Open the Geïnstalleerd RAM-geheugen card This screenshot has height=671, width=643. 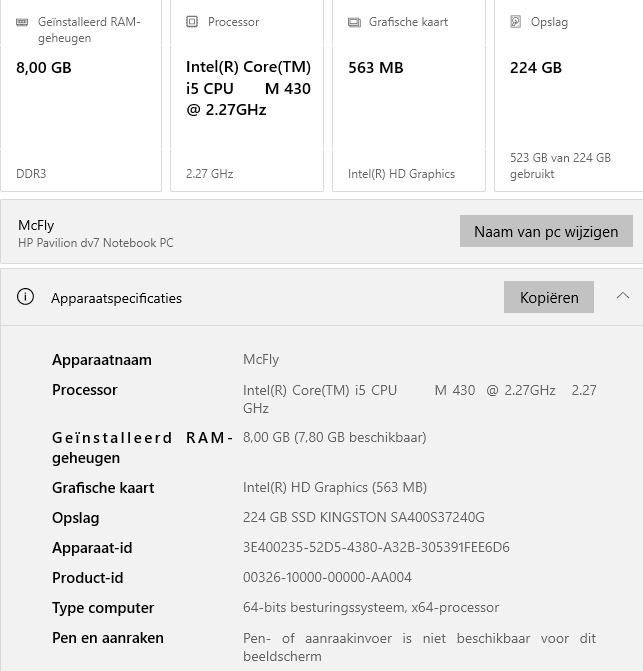[x=81, y=95]
